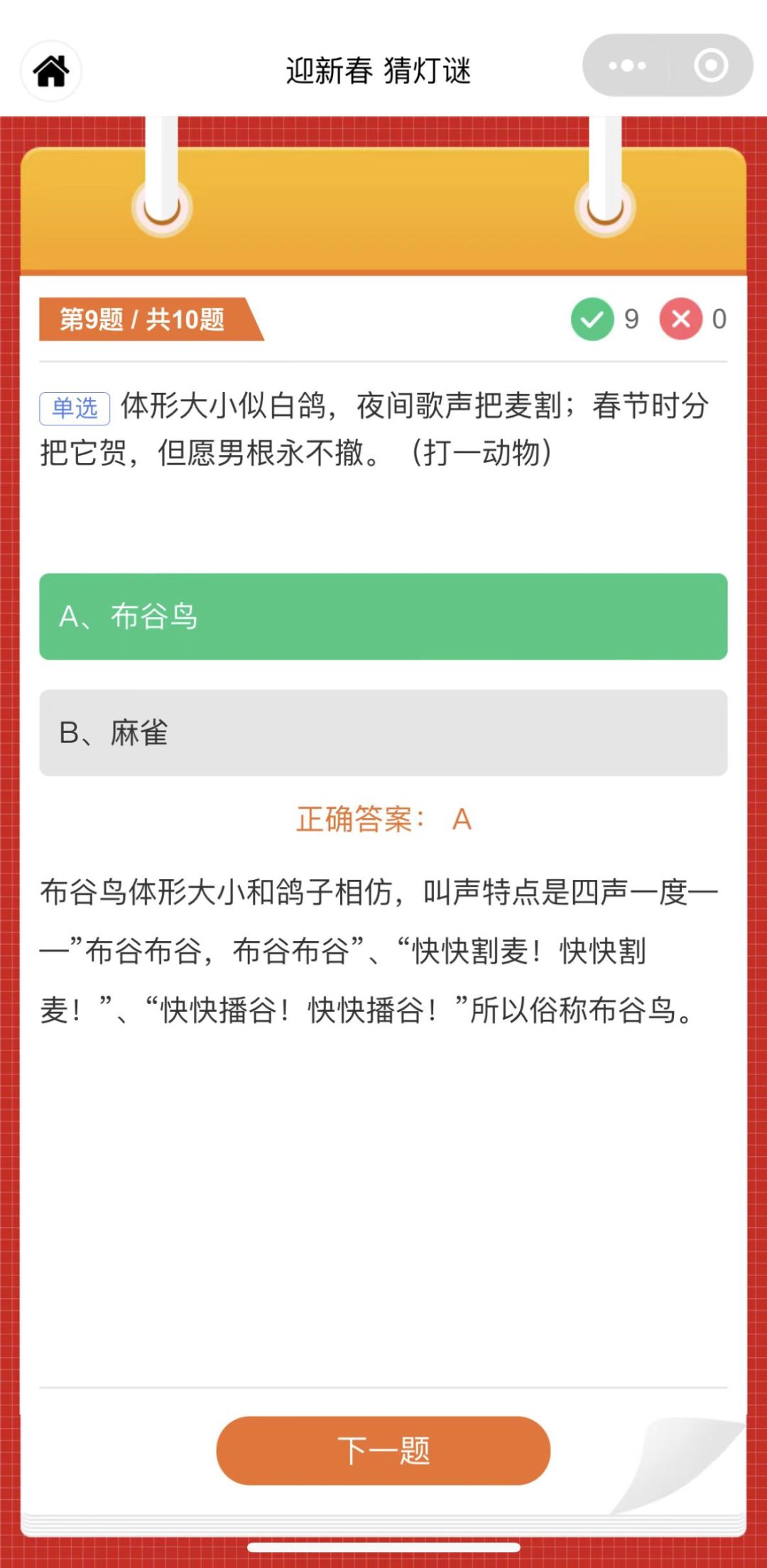Select answer A、布谷鸟

(383, 616)
